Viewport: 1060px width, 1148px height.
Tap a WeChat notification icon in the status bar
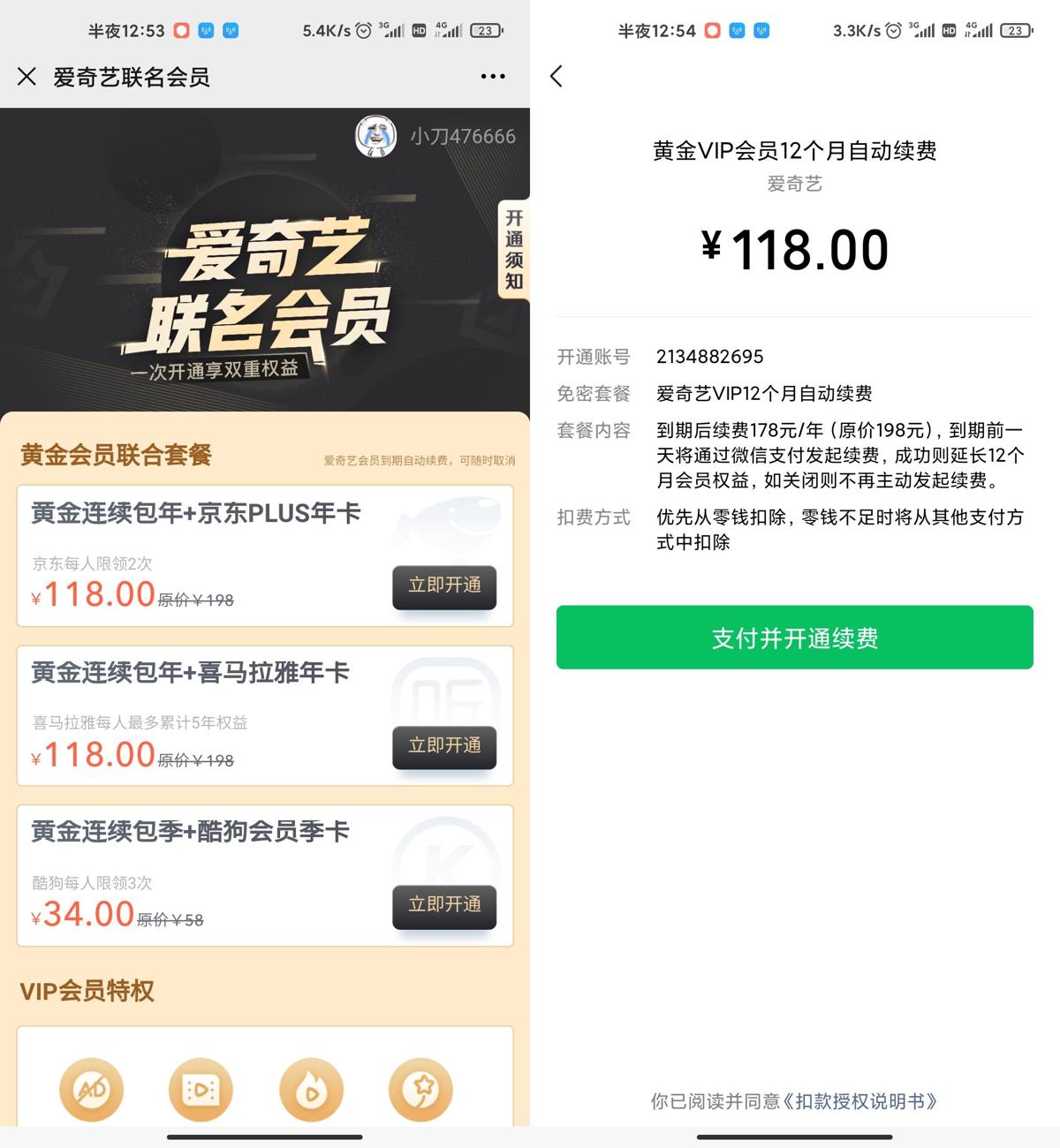205,29
